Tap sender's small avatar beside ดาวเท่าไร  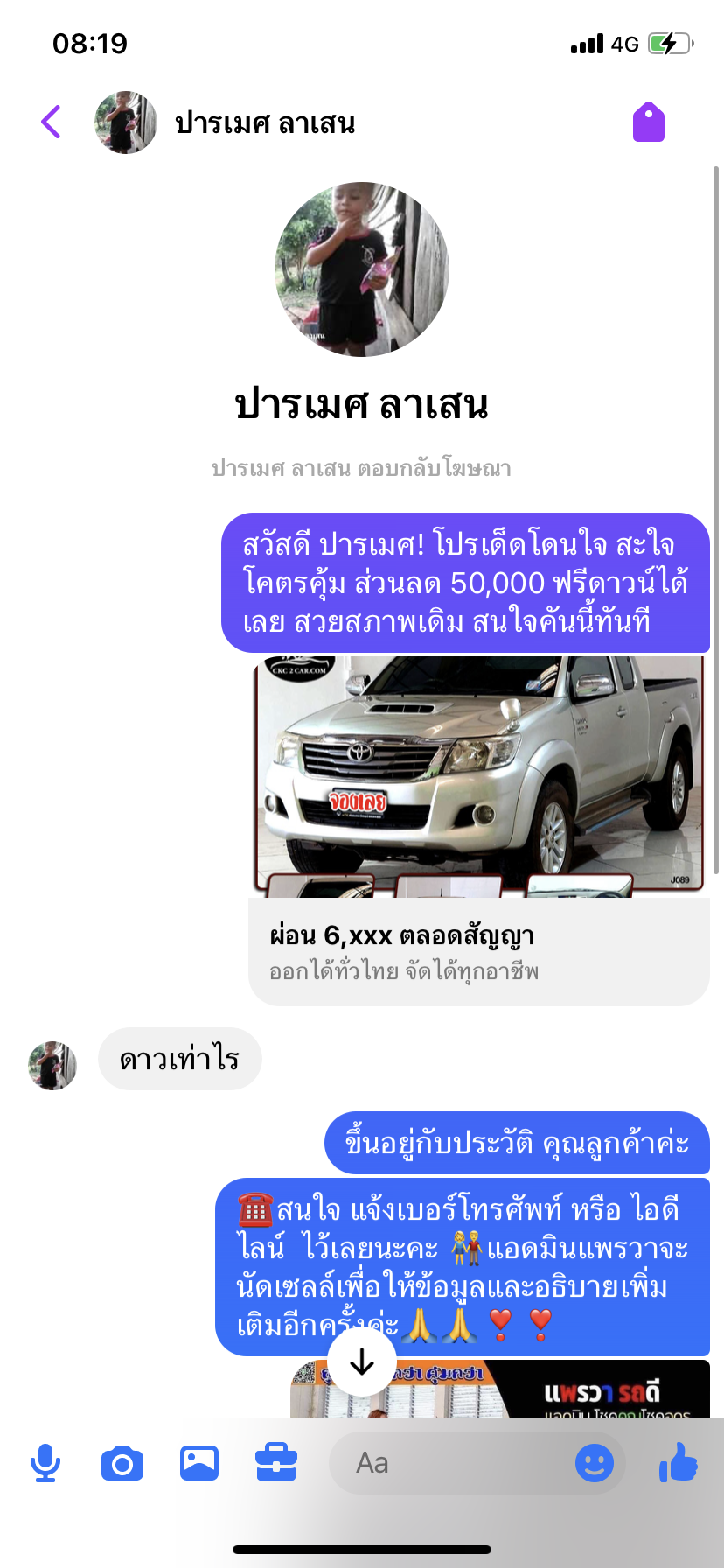click(52, 1065)
